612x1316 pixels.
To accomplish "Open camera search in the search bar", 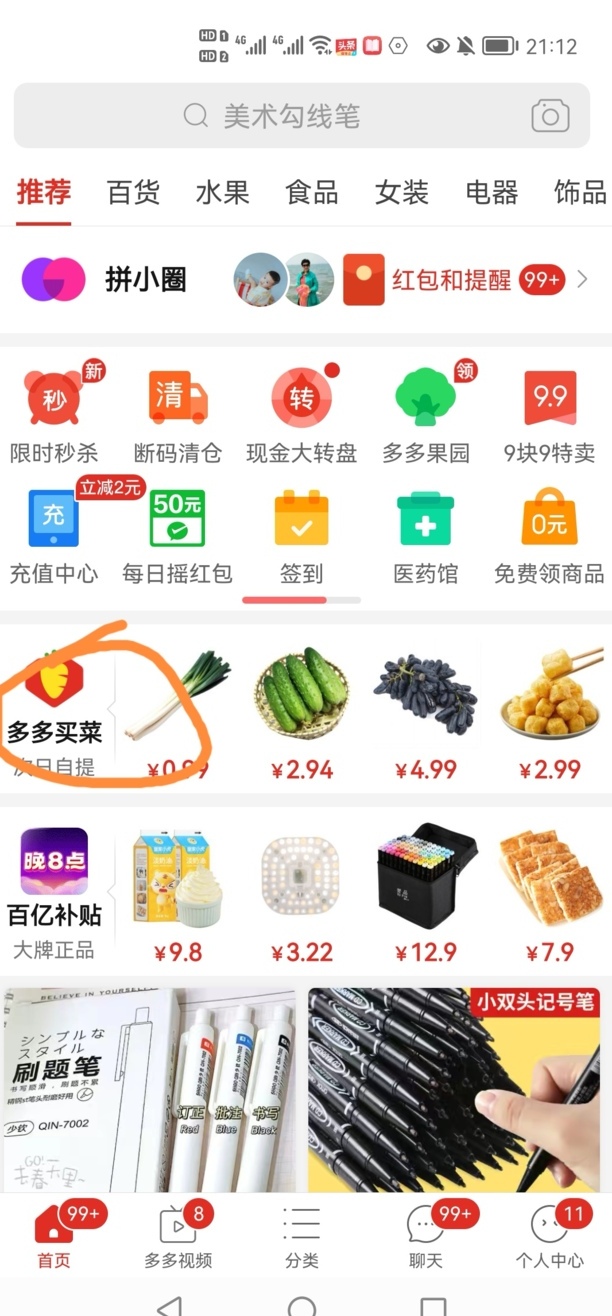I will [549, 116].
